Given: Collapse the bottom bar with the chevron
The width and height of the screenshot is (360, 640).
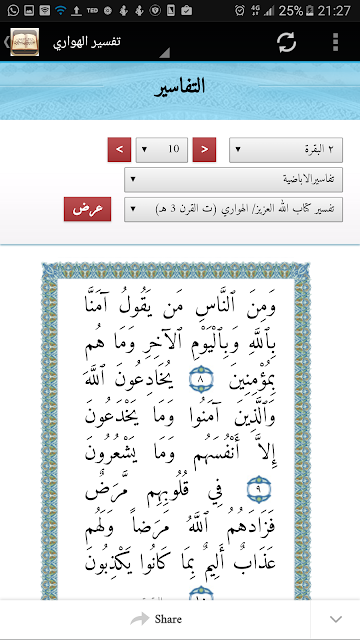Looking at the screenshot, I should click(336, 619).
